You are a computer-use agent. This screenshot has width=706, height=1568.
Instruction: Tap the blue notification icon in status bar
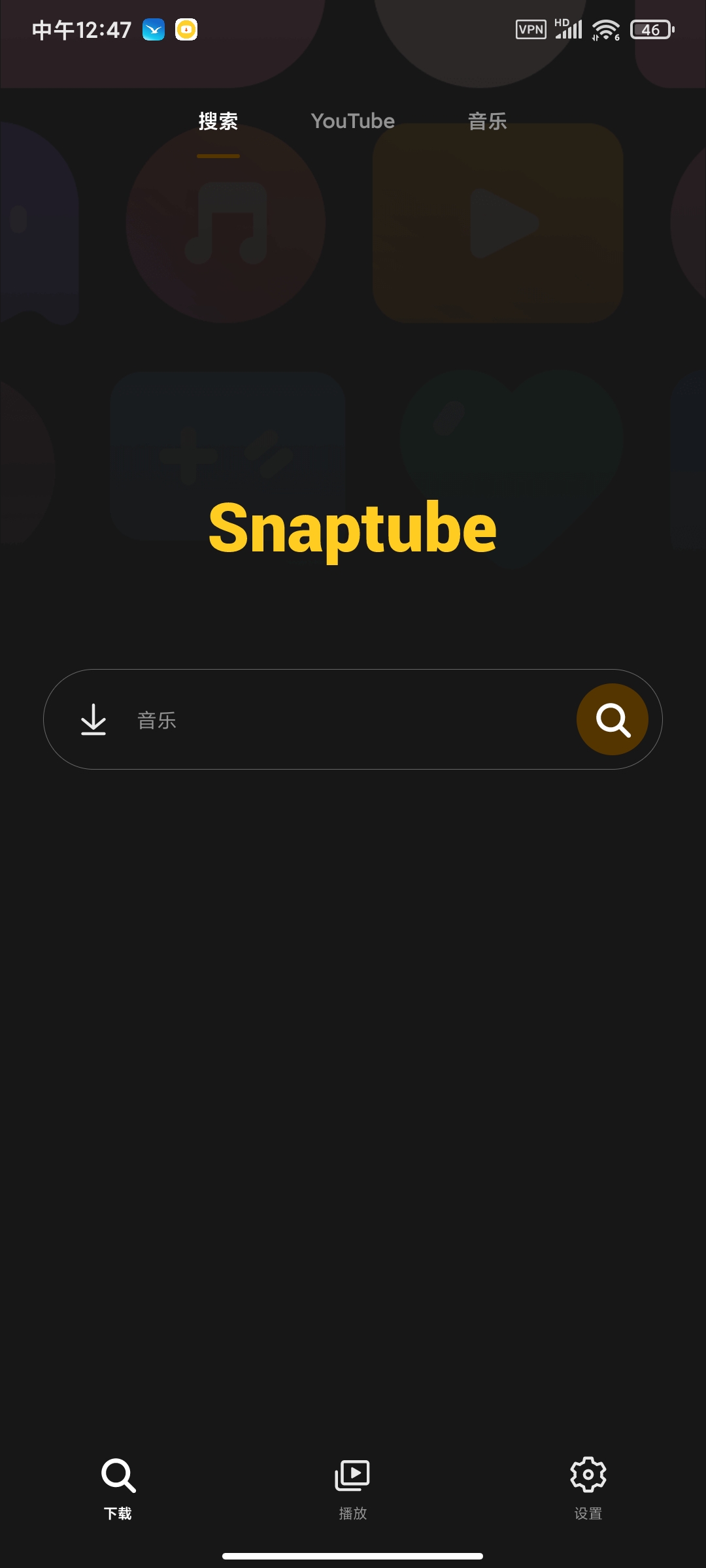[152, 30]
